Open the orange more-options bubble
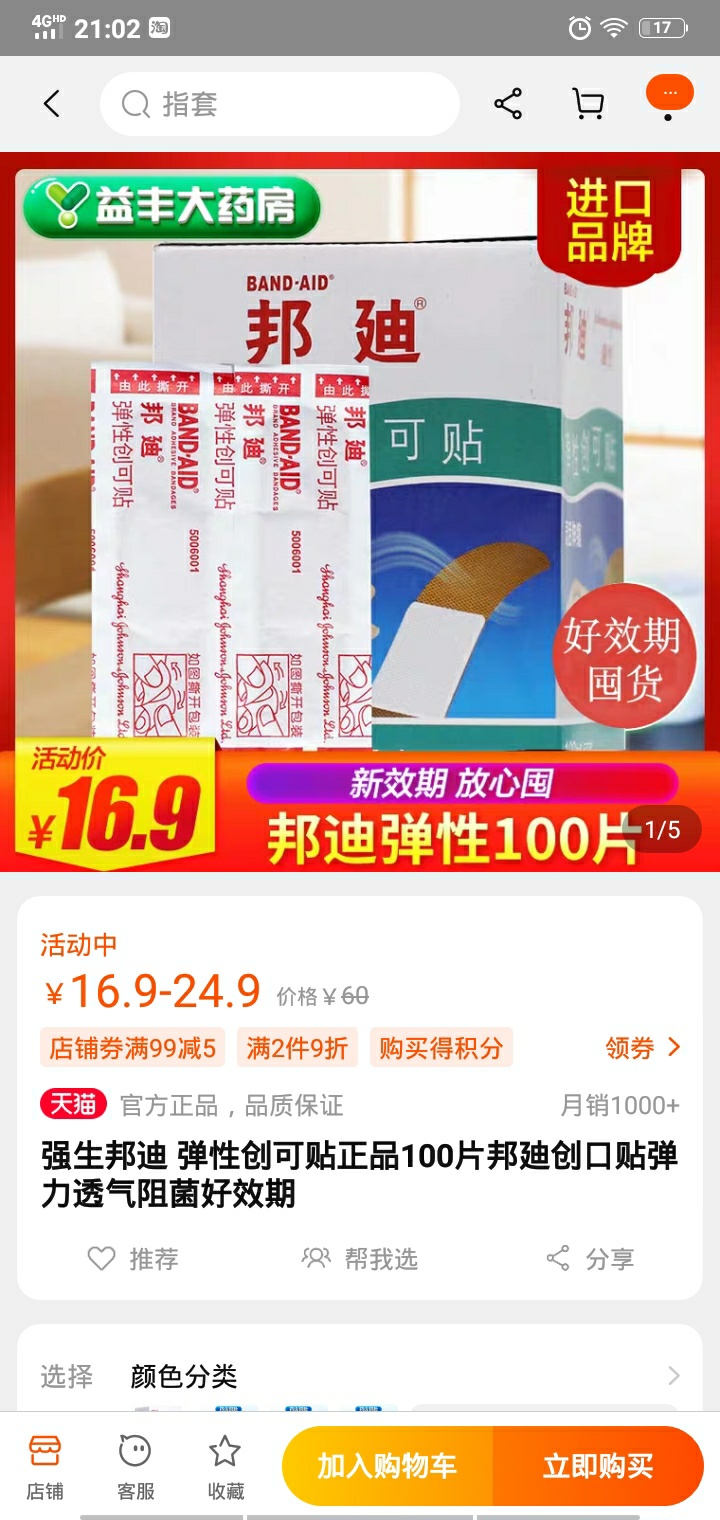The height and width of the screenshot is (1520, 720). coord(669,94)
